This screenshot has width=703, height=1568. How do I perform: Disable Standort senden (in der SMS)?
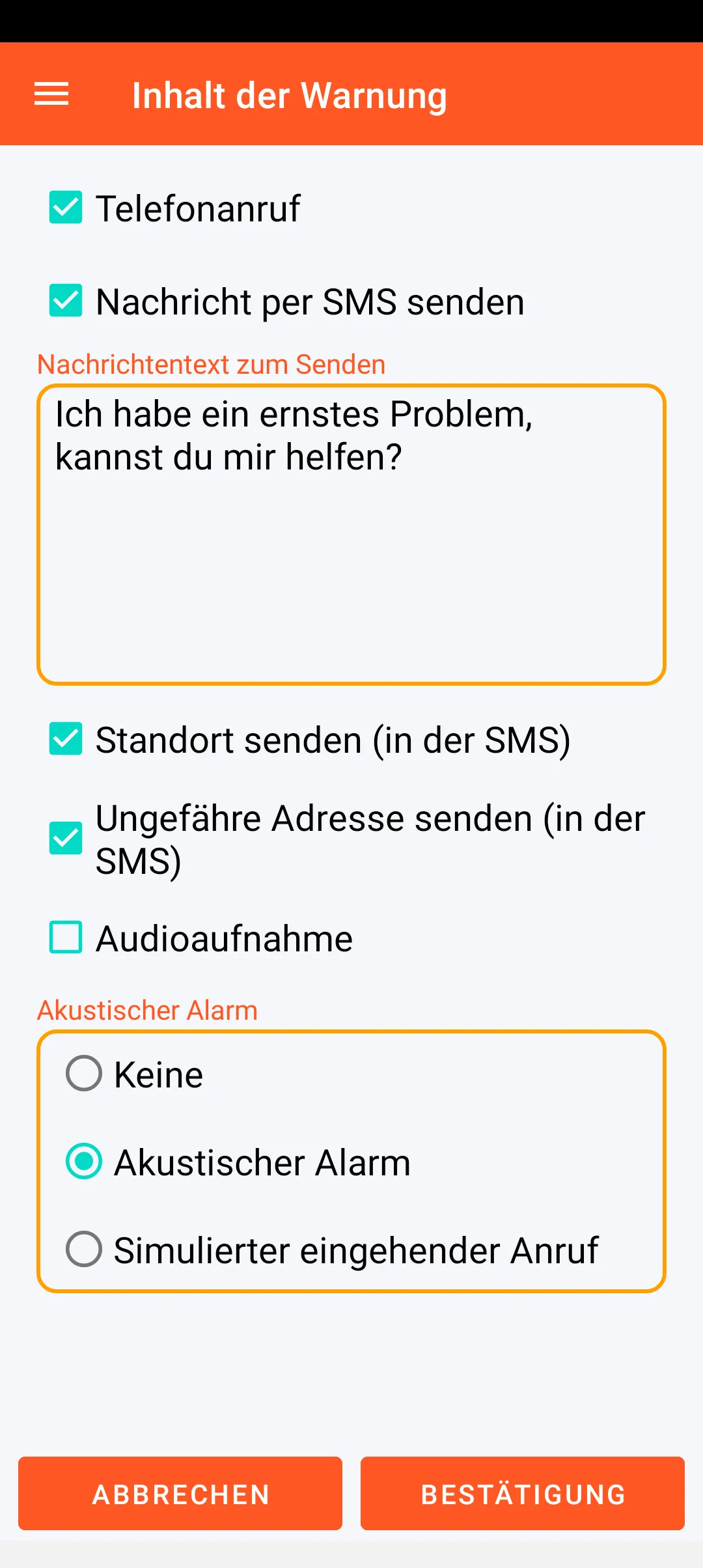pyautogui.click(x=66, y=739)
